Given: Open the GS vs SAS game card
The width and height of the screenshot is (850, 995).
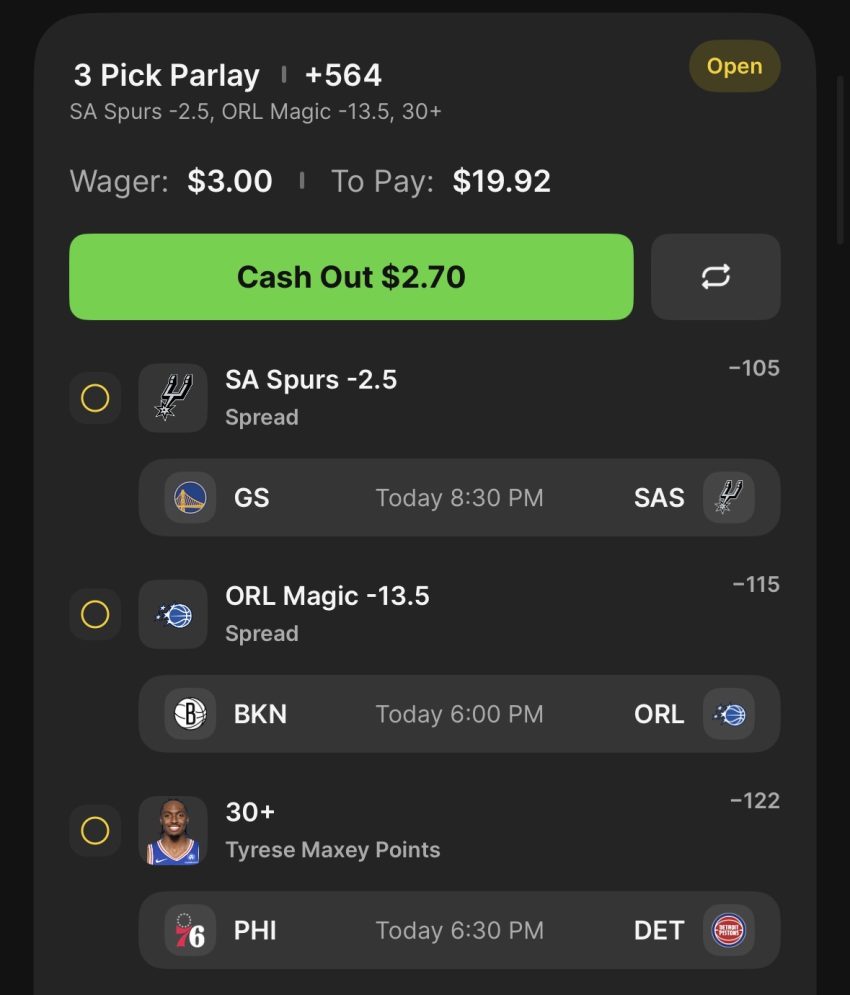Looking at the screenshot, I should tap(459, 498).
